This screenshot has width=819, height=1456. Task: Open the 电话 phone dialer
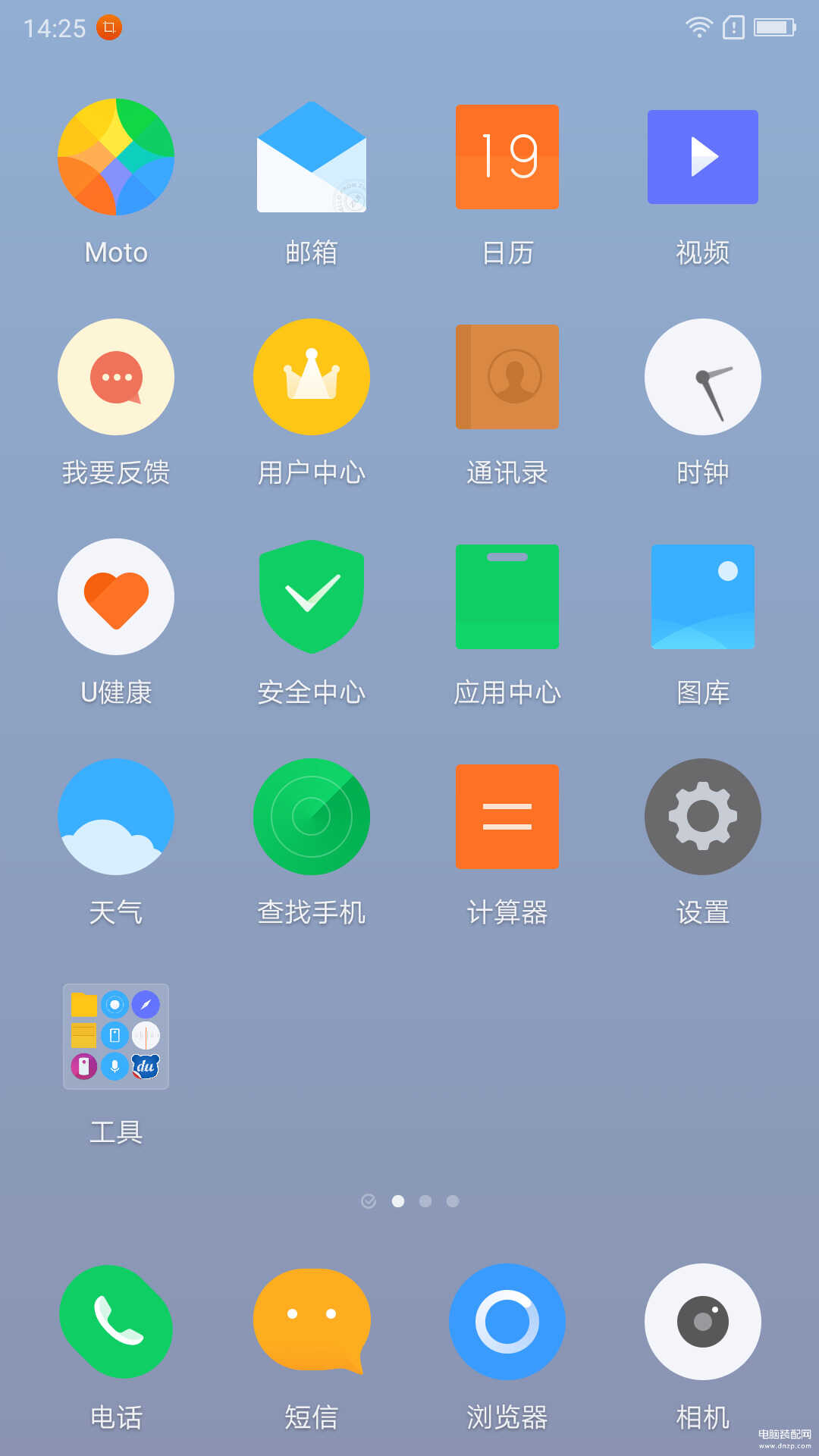point(116,1322)
